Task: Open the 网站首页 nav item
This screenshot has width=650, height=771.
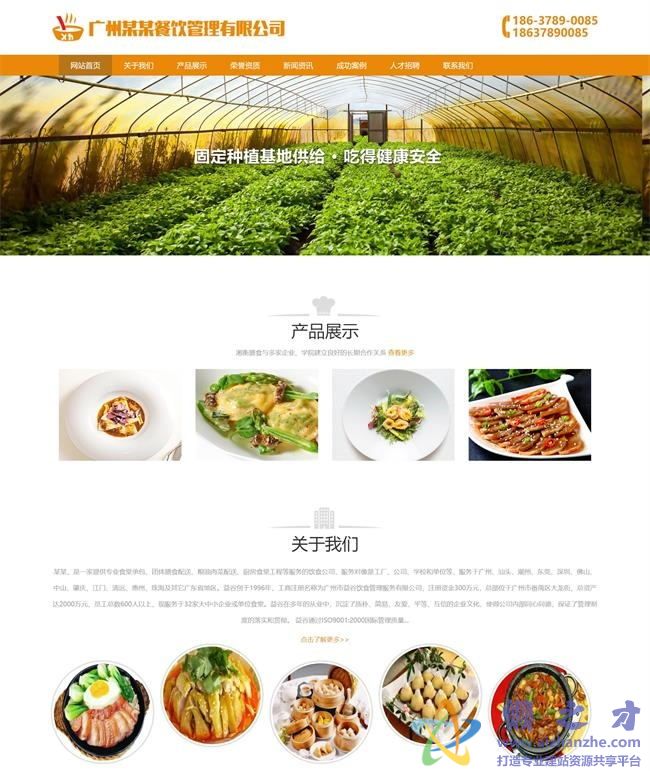Action: pos(85,65)
